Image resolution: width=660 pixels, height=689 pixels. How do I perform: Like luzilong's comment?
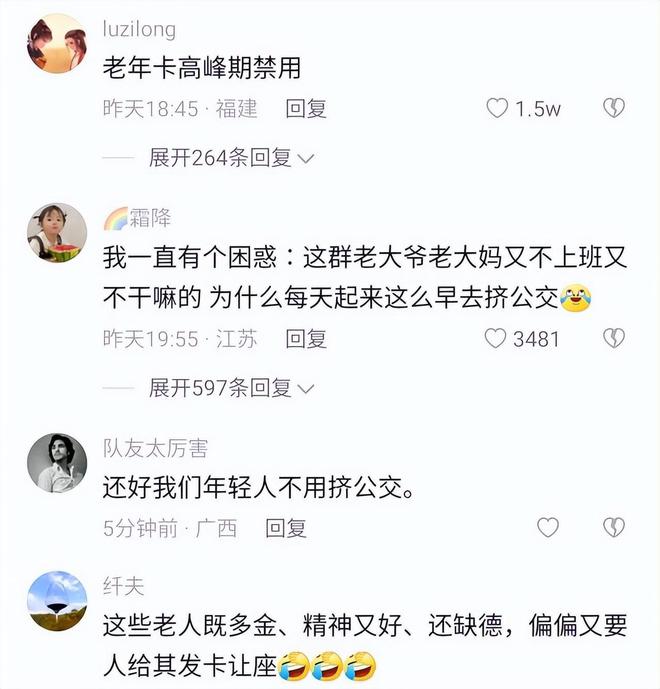tap(497, 108)
